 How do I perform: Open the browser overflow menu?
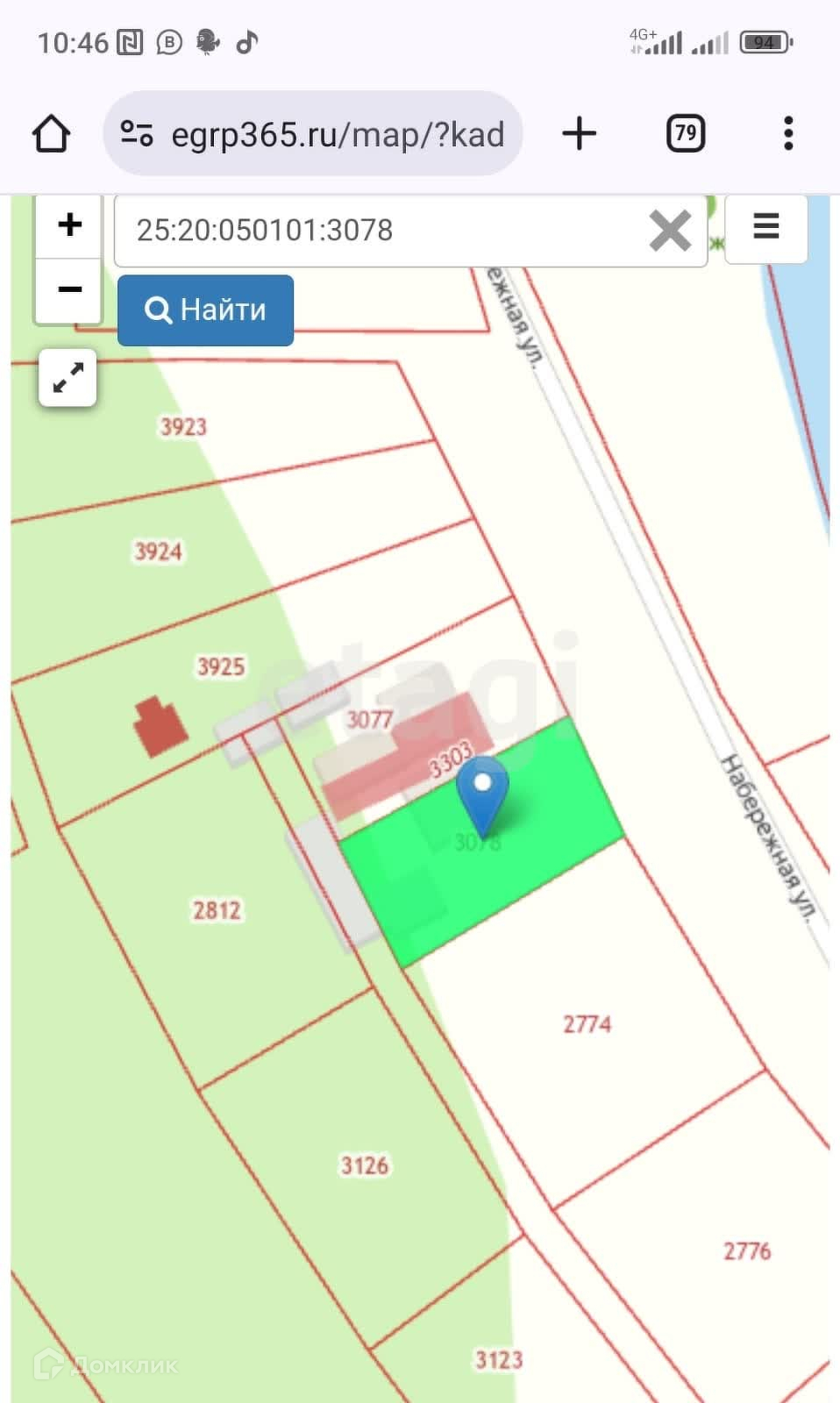coord(788,134)
